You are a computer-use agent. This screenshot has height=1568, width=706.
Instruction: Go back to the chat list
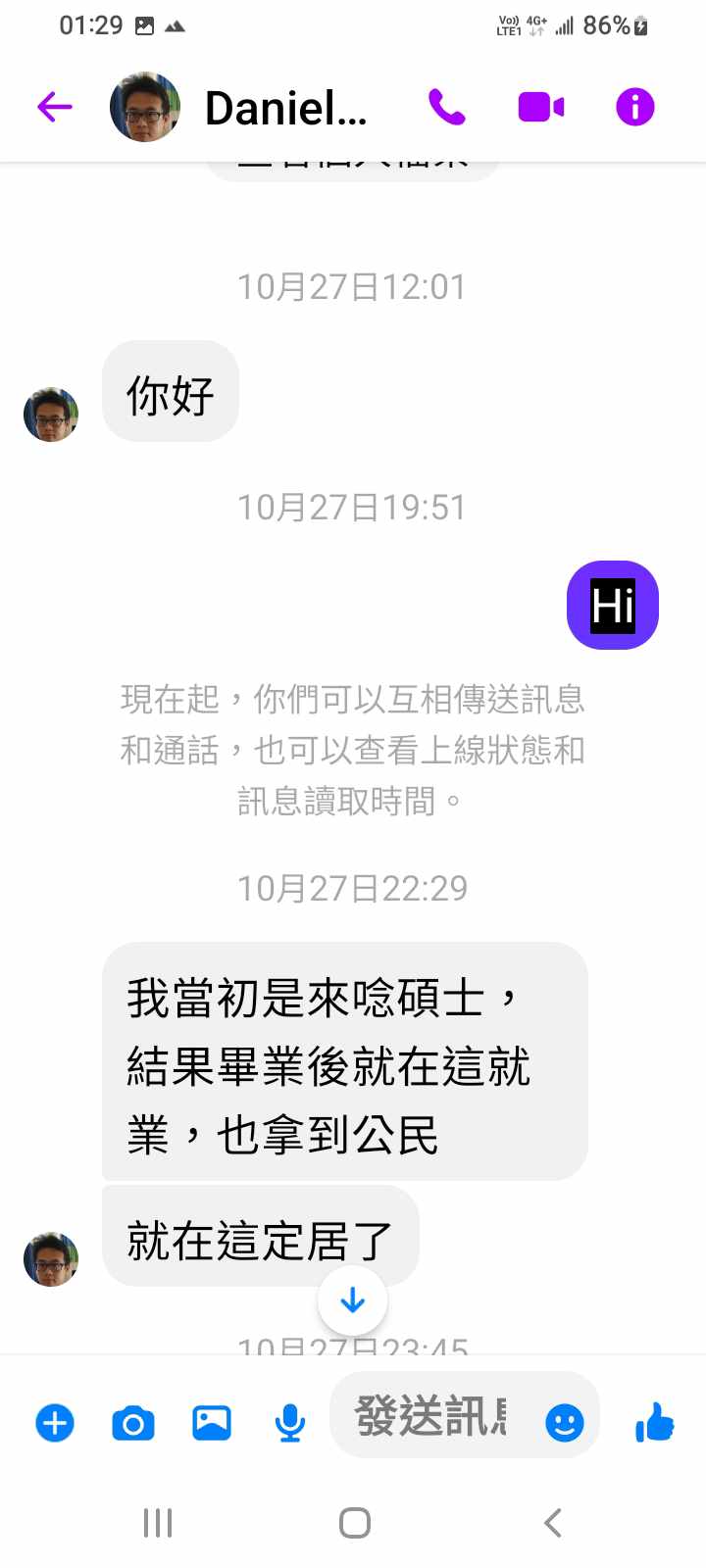click(x=55, y=107)
